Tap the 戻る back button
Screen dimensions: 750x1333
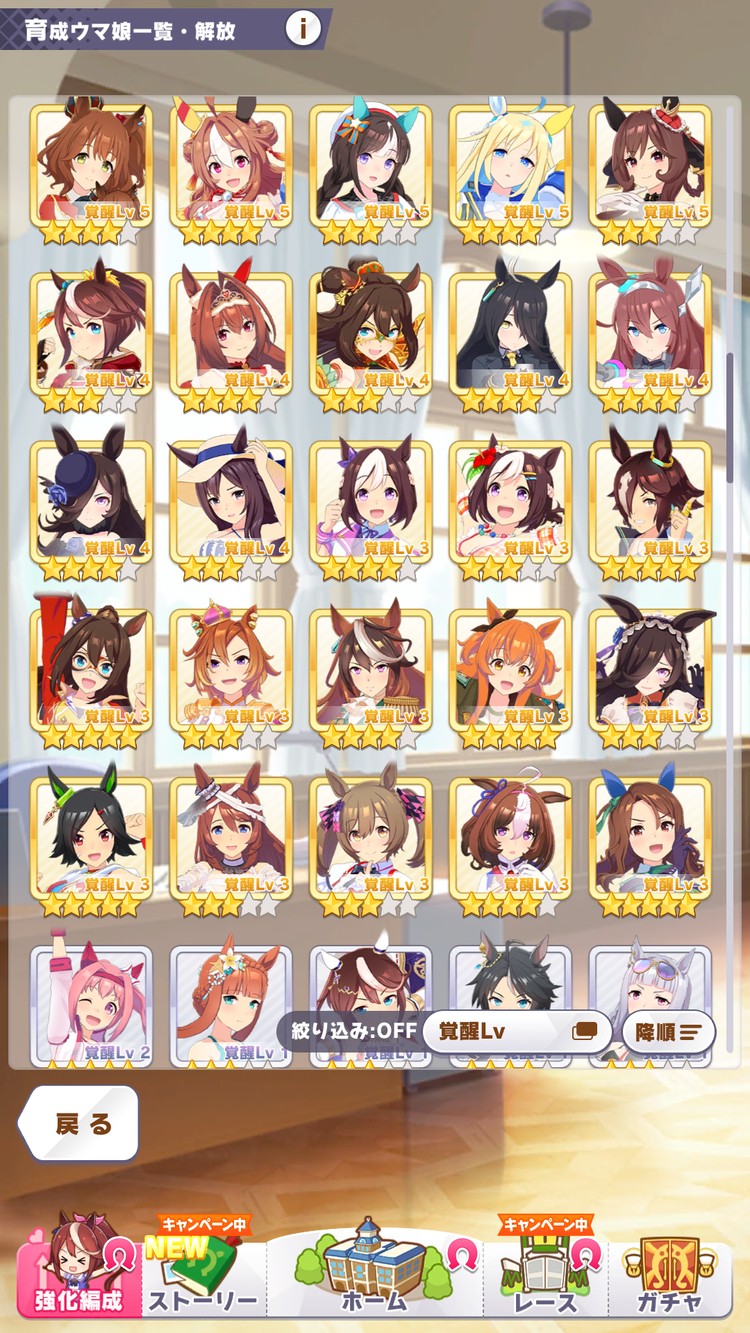81,1123
